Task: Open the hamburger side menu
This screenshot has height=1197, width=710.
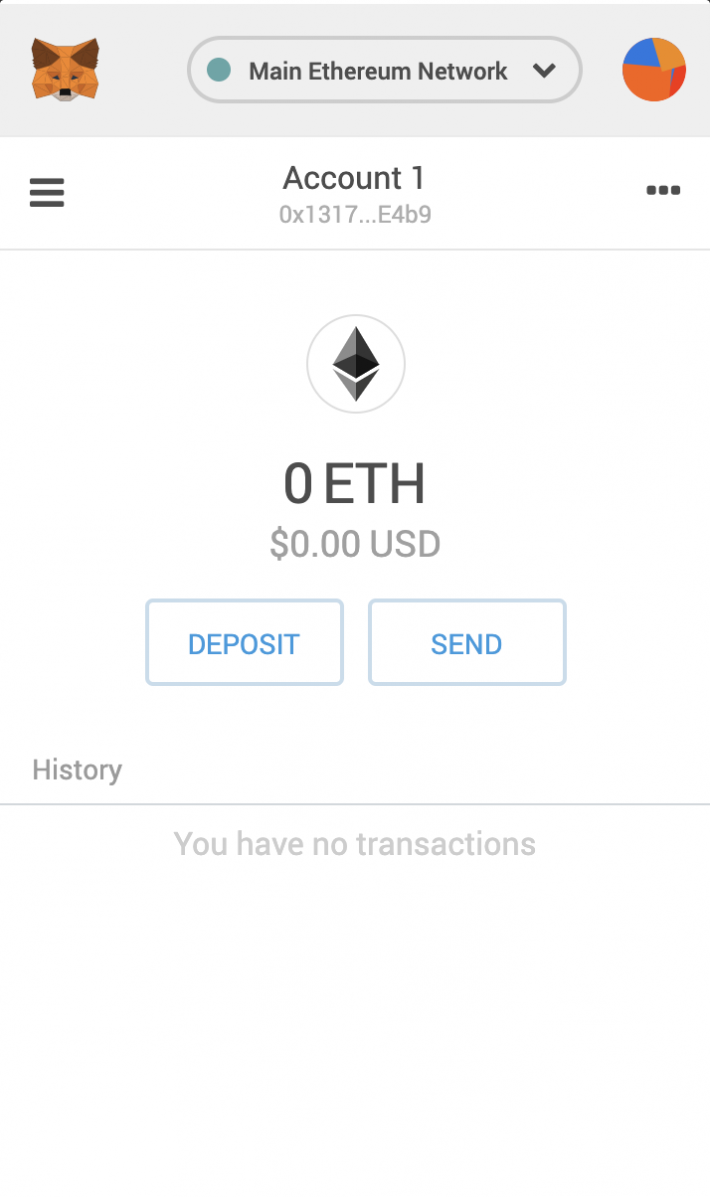Action: point(47,192)
